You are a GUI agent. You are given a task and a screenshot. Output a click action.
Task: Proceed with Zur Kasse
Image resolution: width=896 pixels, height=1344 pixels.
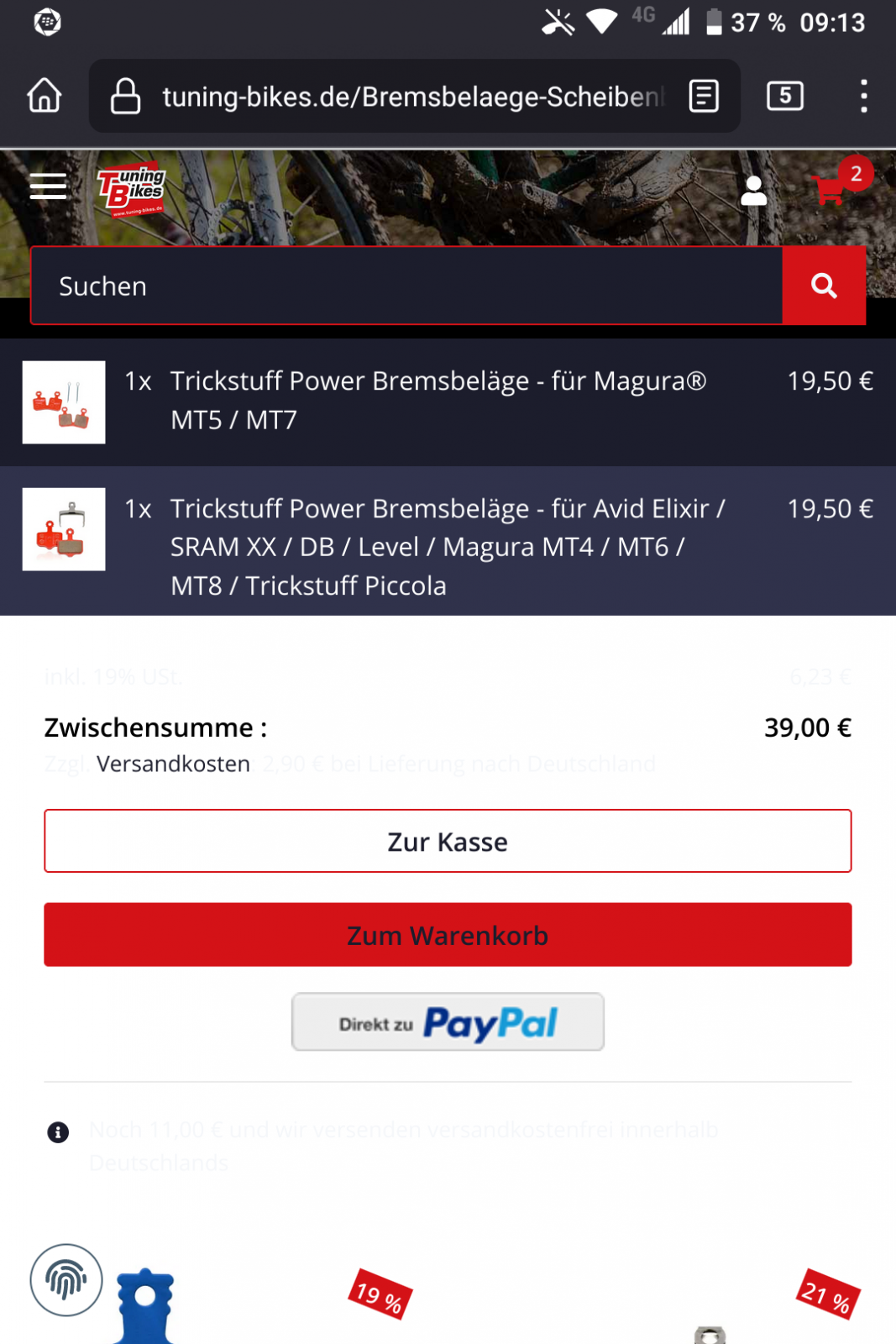448,842
